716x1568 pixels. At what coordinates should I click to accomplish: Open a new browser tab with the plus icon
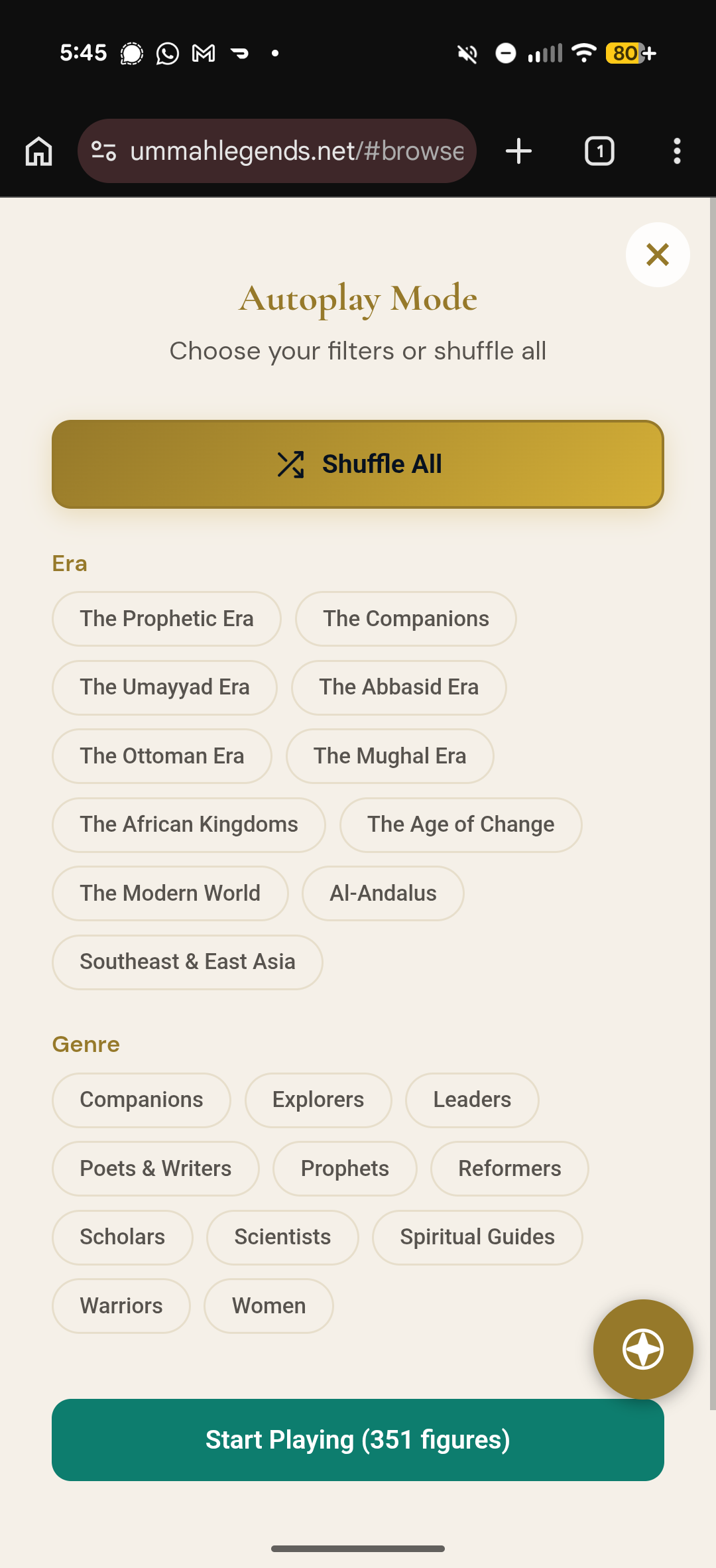[519, 151]
